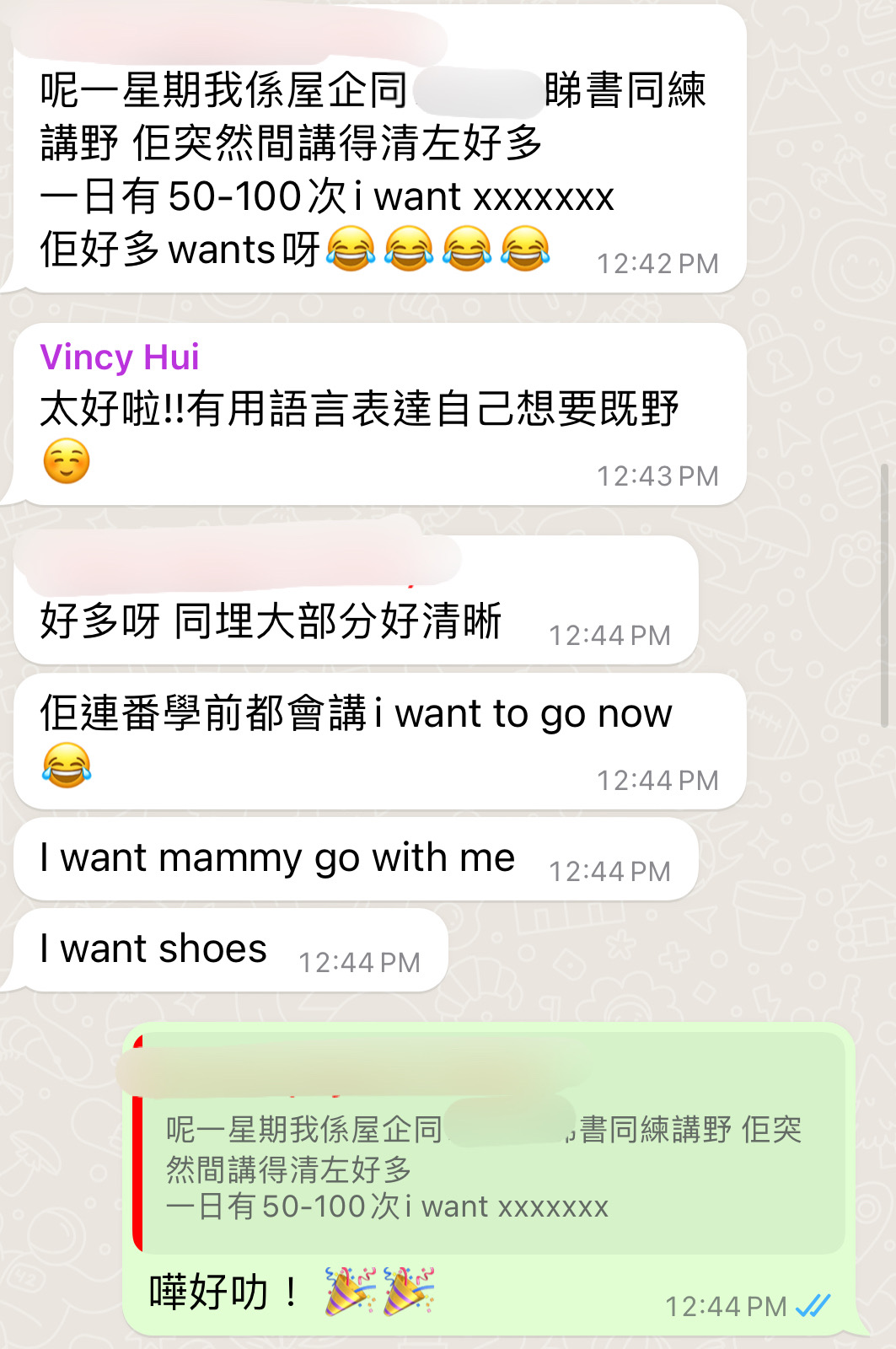Image resolution: width=896 pixels, height=1349 pixels.
Task: Tap the second laughing emoji in the top message
Action: point(409,250)
